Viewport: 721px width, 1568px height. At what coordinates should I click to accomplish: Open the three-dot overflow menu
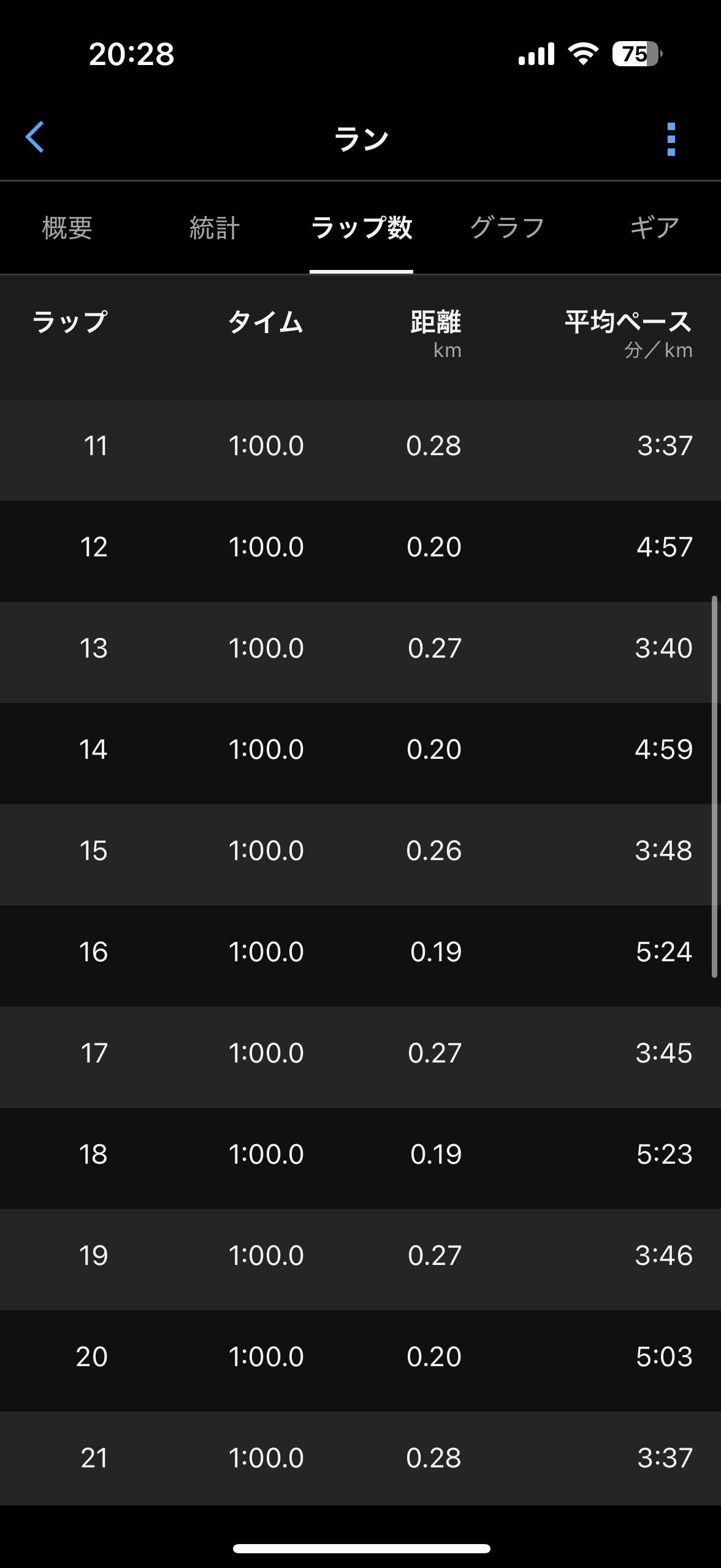pyautogui.click(x=671, y=139)
